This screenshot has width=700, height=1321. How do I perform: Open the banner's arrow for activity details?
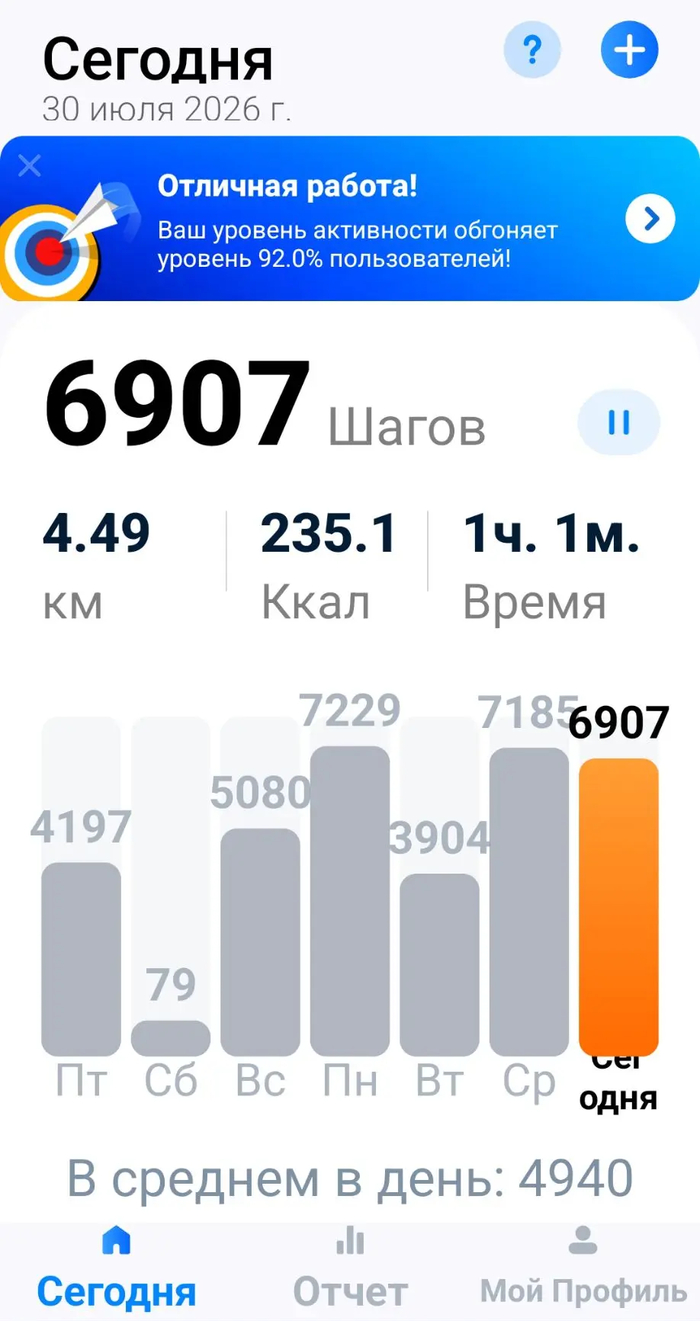(651, 218)
